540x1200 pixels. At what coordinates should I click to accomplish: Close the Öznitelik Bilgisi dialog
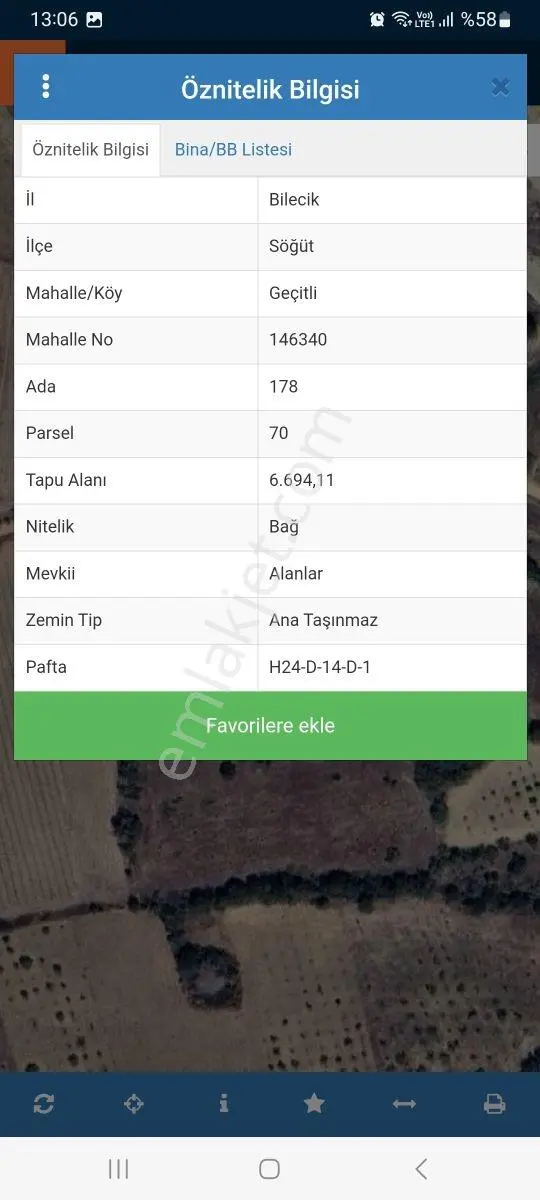501,87
